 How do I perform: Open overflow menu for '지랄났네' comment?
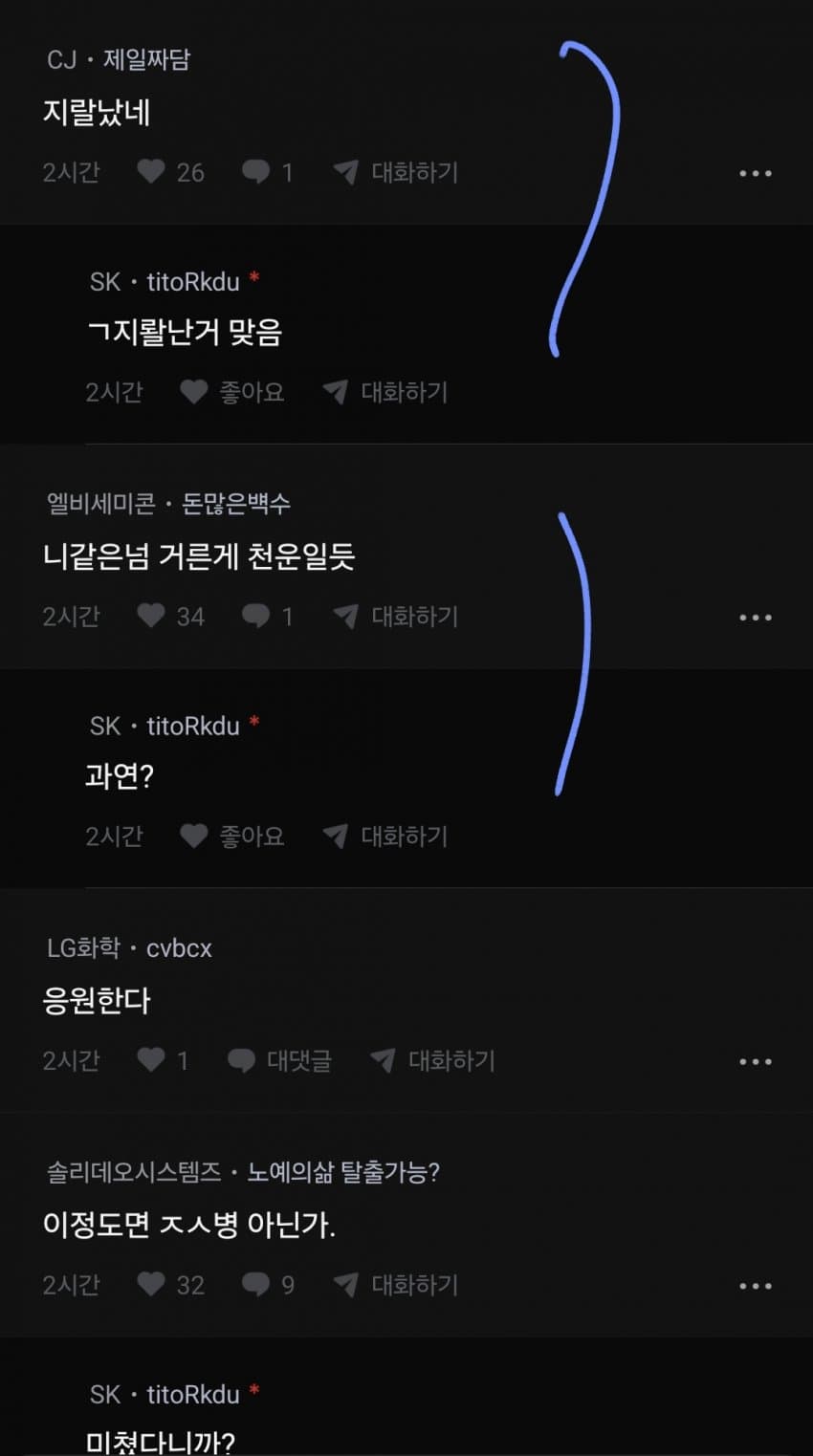(x=755, y=173)
